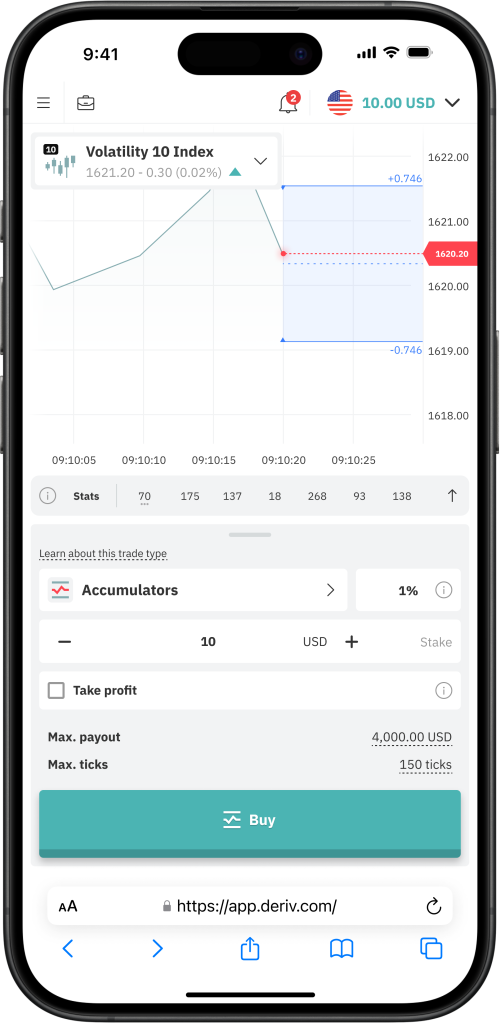500x1023 pixels.
Task: Enable the Take profit checkbox
Action: [56, 690]
